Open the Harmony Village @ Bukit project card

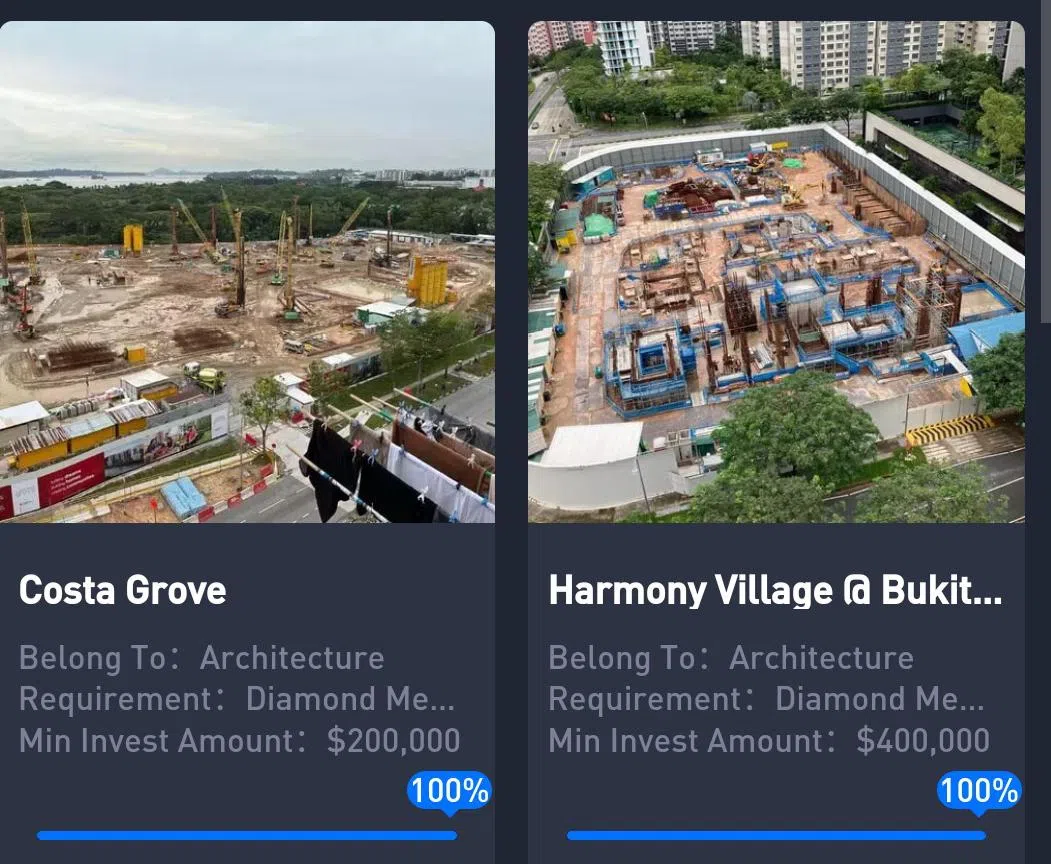775,590
